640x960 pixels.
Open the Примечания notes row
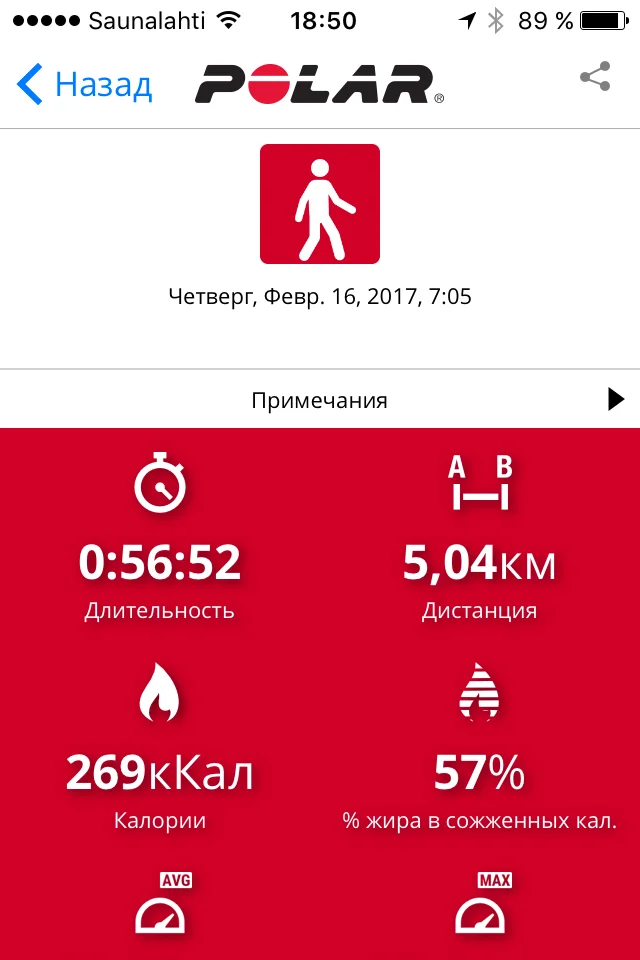click(x=320, y=399)
